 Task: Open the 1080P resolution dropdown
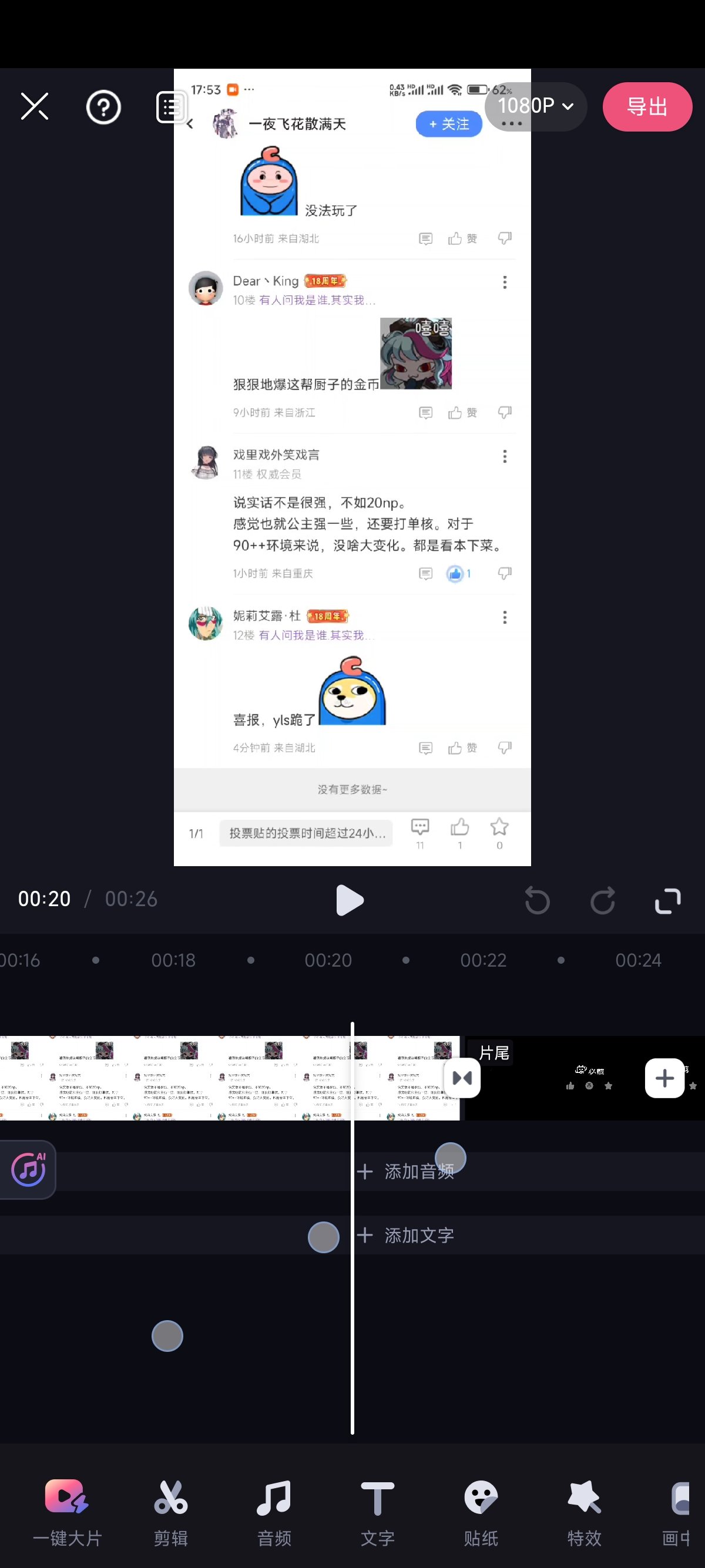536,106
